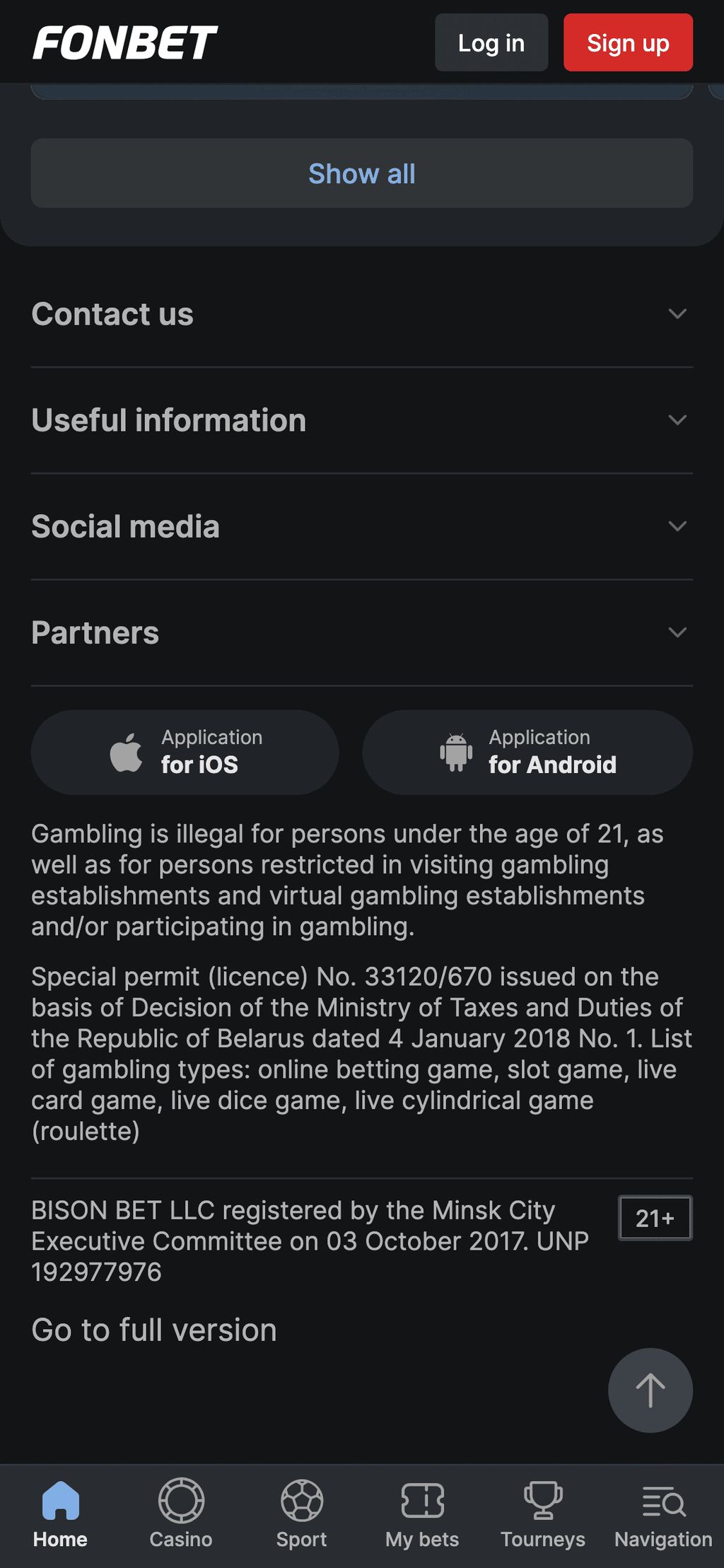Click the scroll-to-top arrow button
The height and width of the screenshot is (1568, 724).
[650, 1390]
